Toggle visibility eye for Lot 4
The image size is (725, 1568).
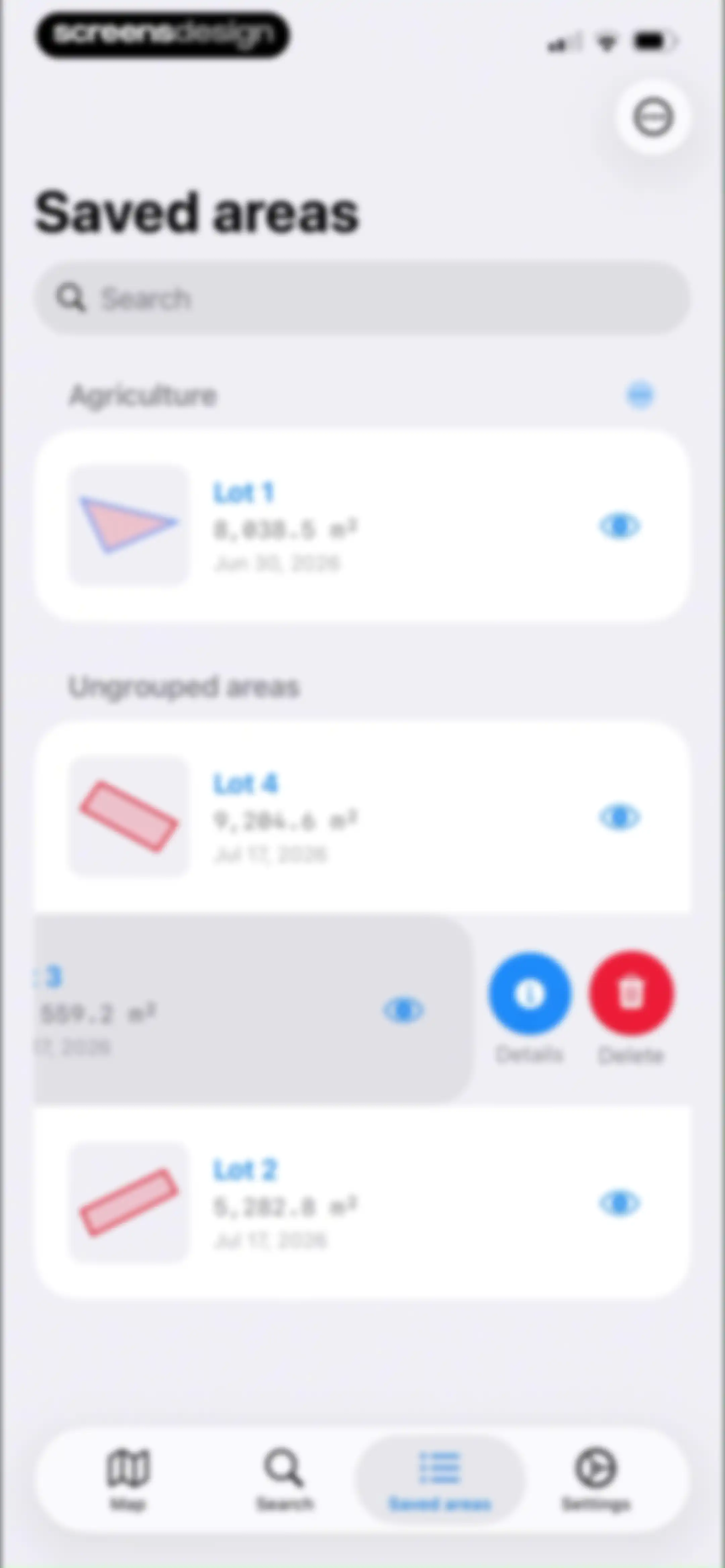[620, 817]
